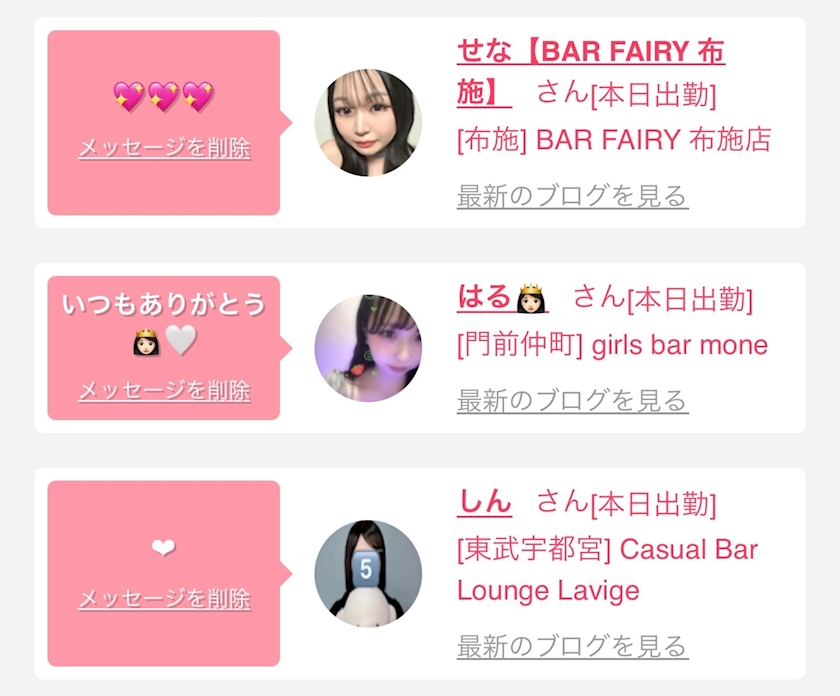
Task: Delete the message sent to せな
Action: (164, 148)
